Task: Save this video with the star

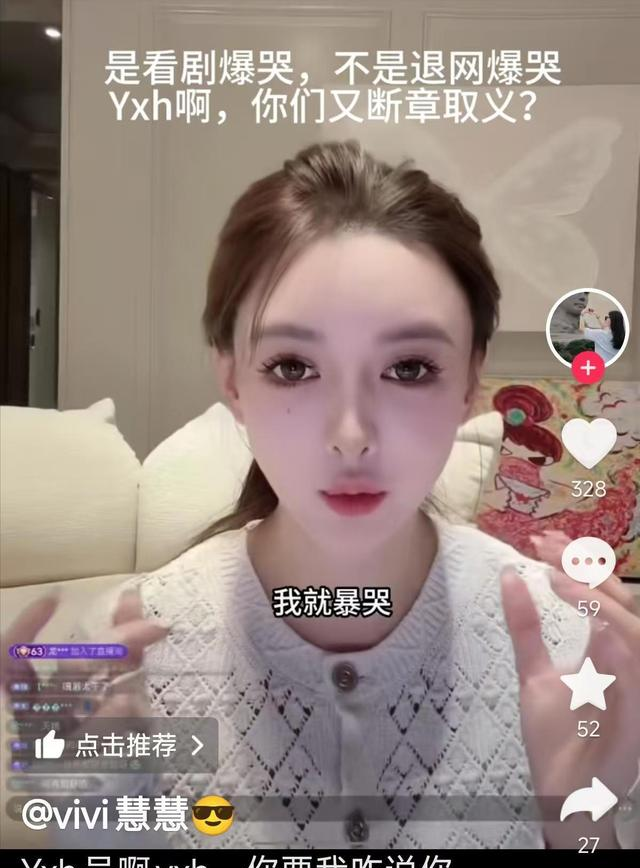Action: click(x=588, y=684)
